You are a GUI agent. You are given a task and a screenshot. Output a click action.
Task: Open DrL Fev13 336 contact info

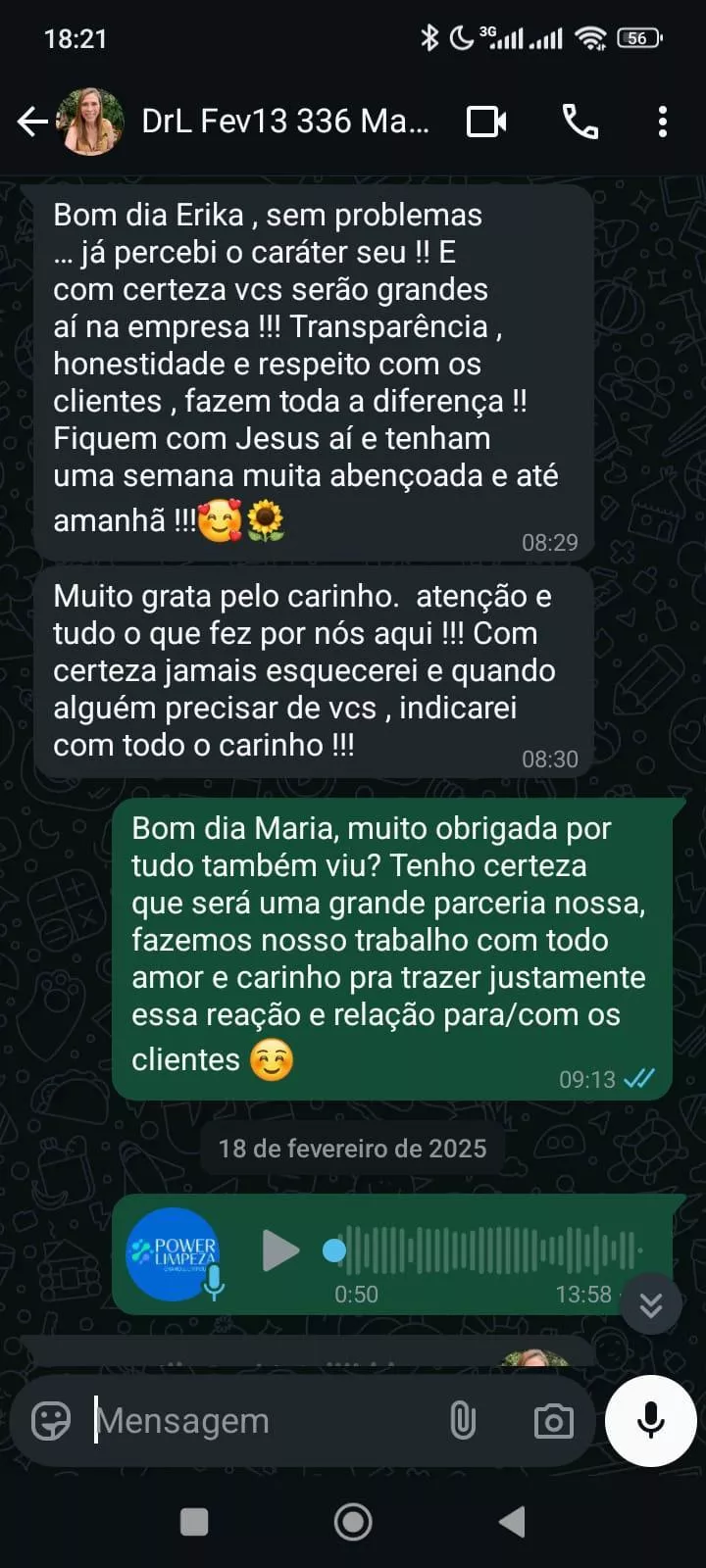point(284,122)
